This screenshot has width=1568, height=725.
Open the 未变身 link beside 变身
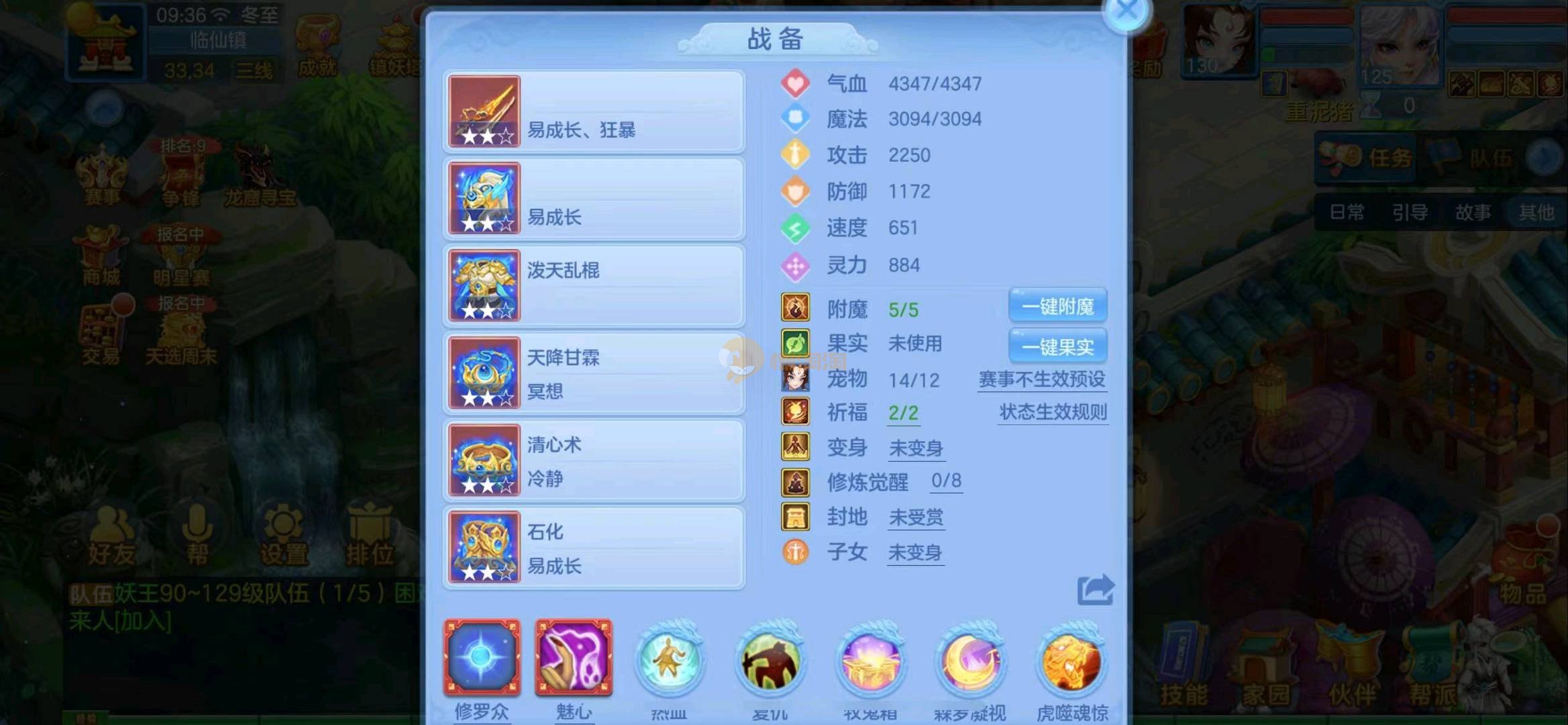pyautogui.click(x=916, y=448)
